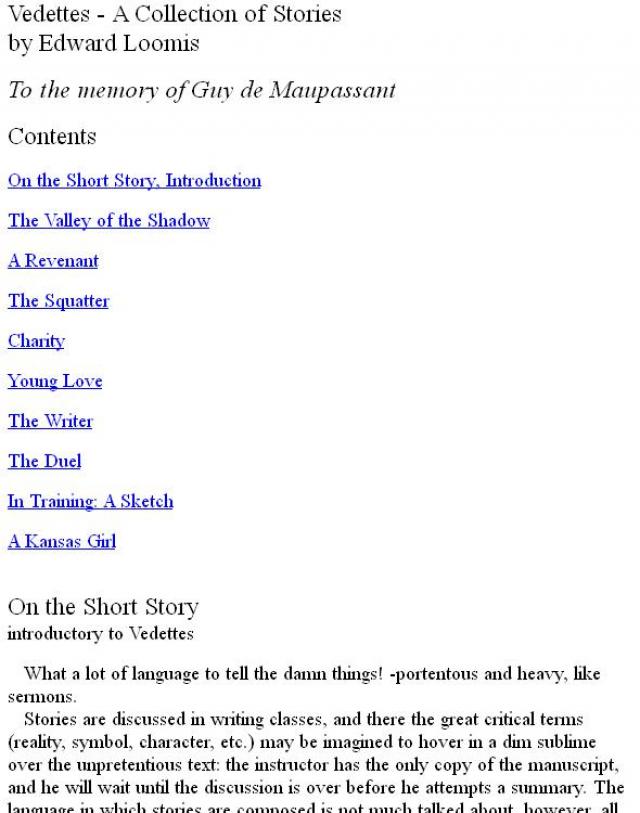Open The Writer from contents

[50, 421]
